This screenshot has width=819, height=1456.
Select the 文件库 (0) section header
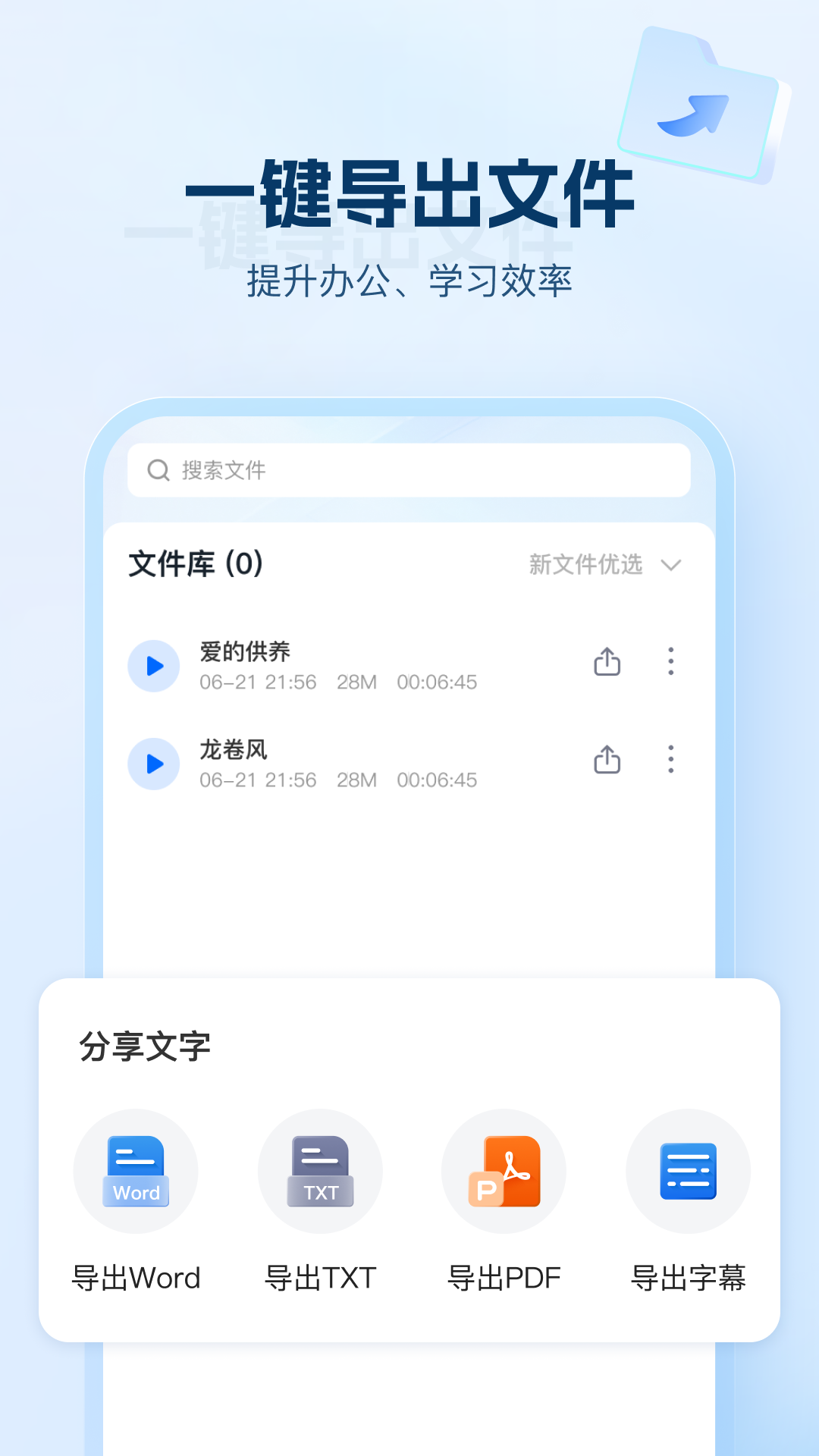click(194, 563)
